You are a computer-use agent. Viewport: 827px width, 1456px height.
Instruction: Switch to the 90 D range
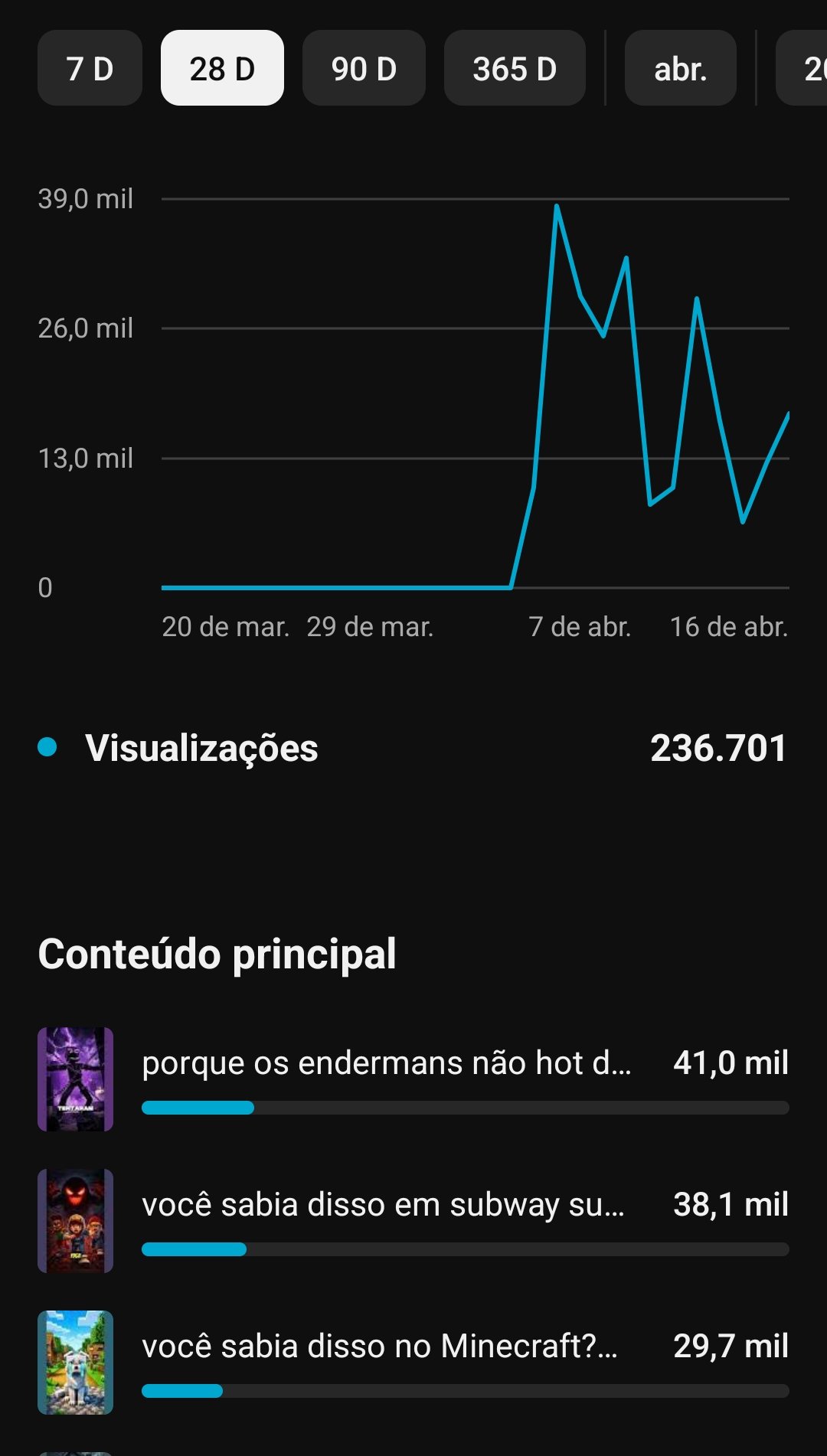coord(364,68)
